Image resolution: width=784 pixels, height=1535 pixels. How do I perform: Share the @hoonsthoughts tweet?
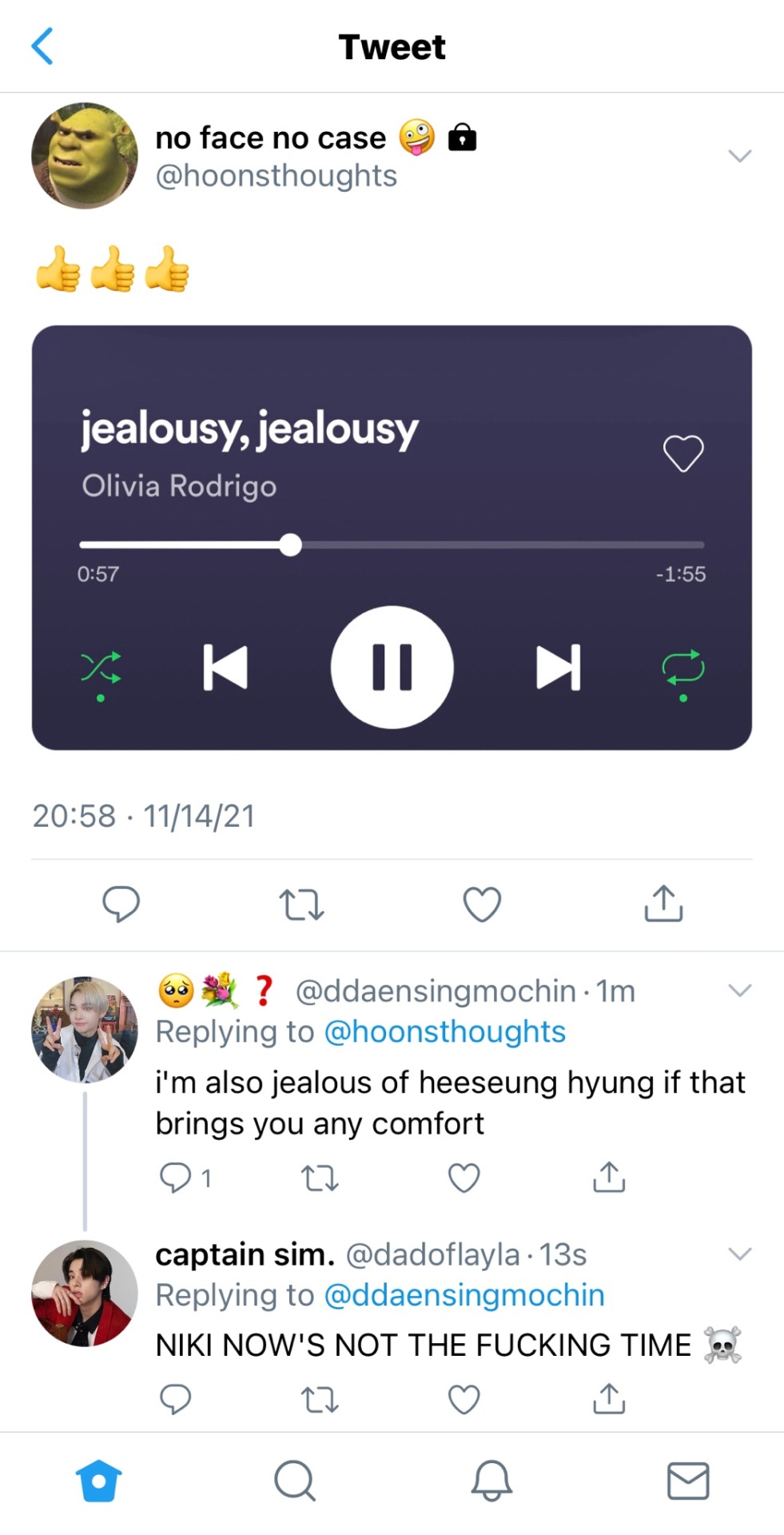click(x=663, y=904)
